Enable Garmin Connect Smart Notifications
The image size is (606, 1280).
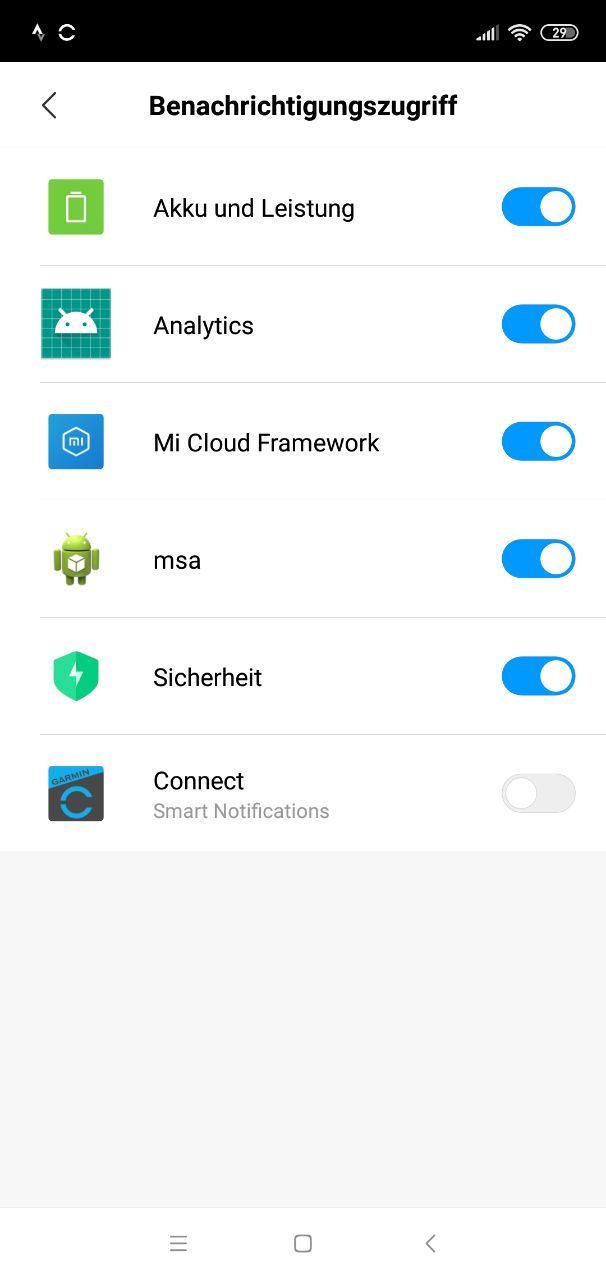pyautogui.click(x=538, y=794)
